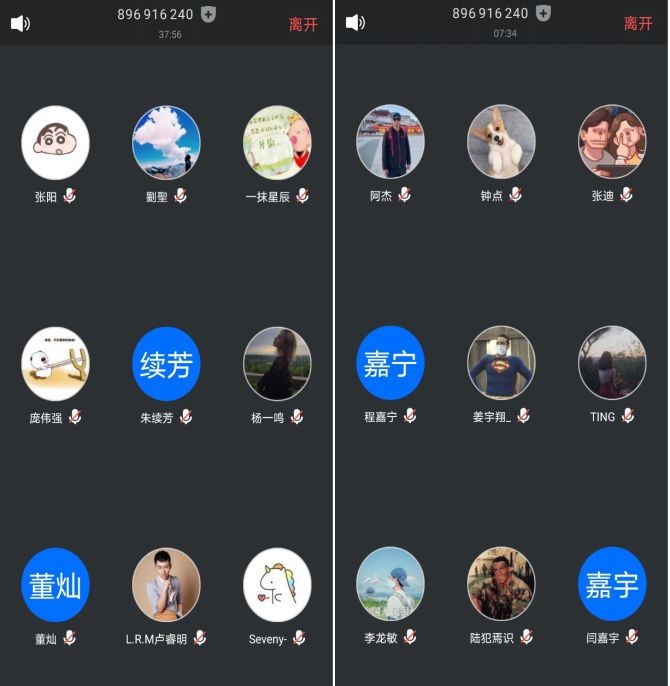Open participant 李龙敏's avatar
Viewport: 670px width, 686px height.
point(390,584)
